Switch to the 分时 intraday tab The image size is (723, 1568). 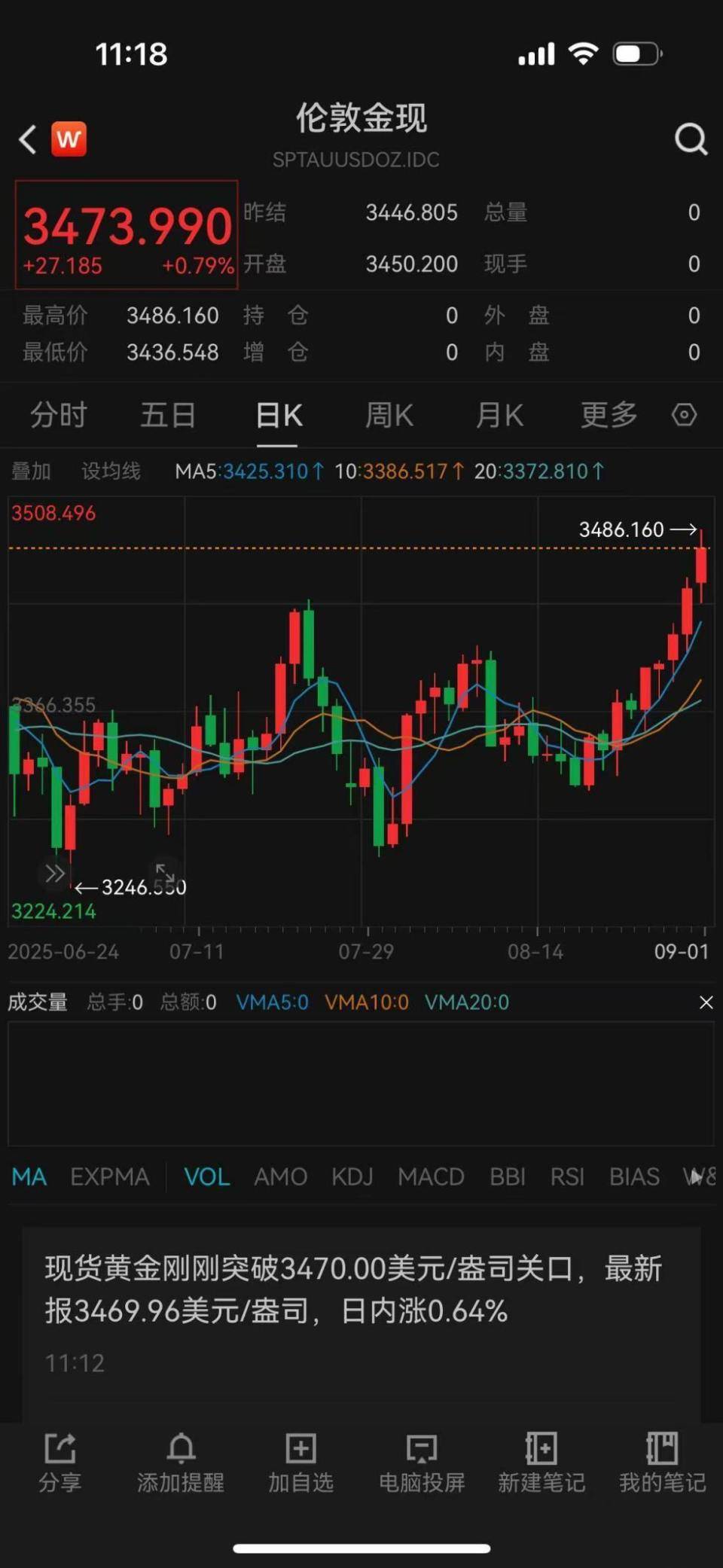pos(57,414)
